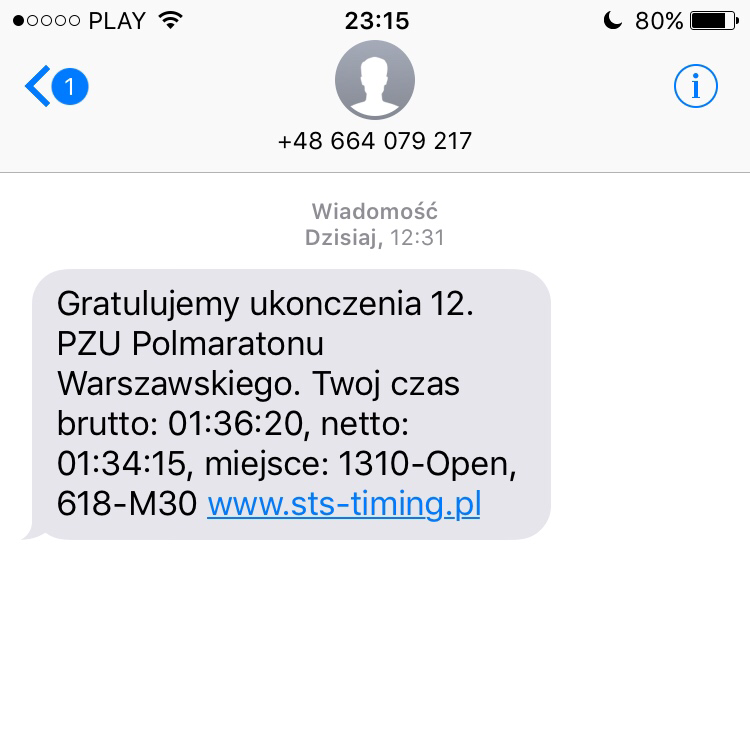Tap the contact avatar for +48 664 079 217
The image size is (750, 750).
point(374,82)
